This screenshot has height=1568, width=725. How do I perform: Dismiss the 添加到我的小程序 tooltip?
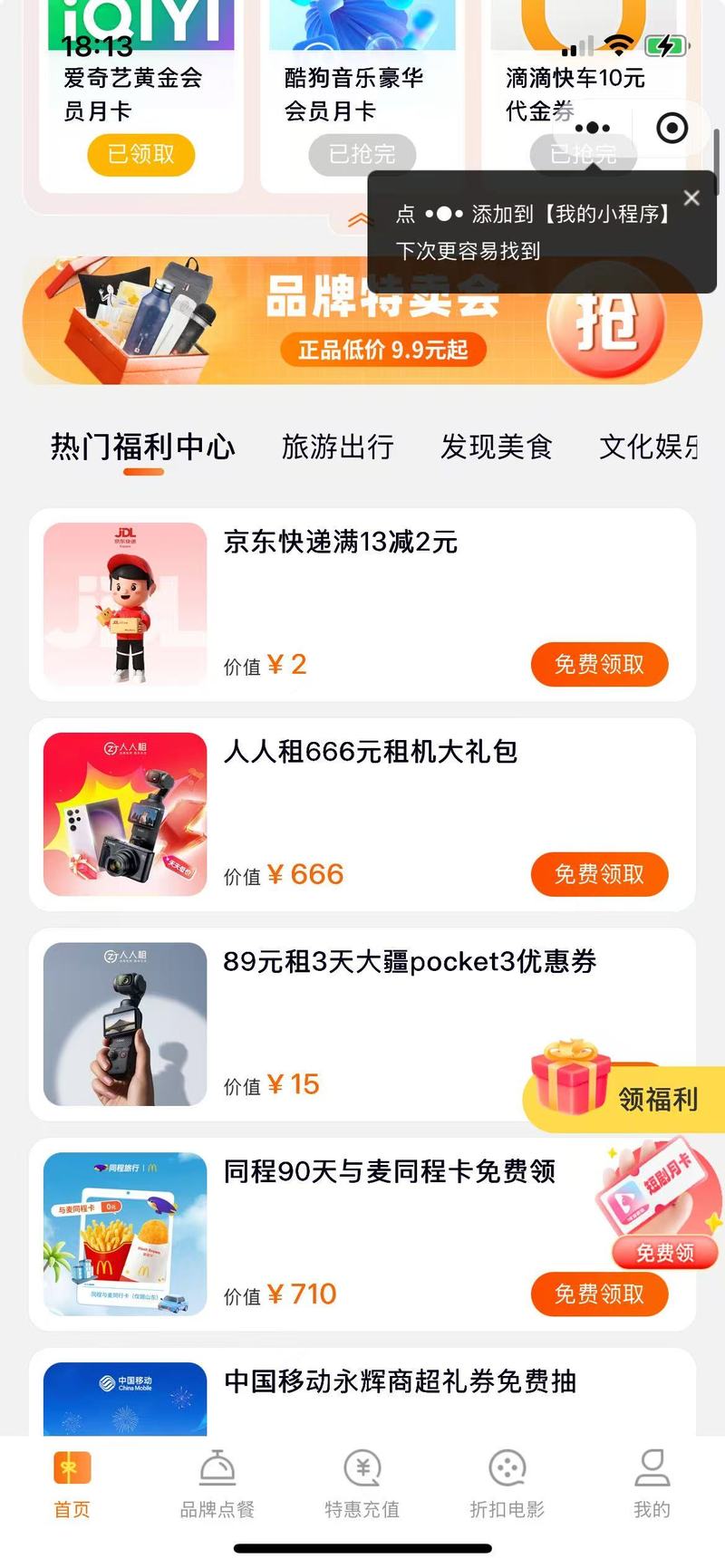691,198
